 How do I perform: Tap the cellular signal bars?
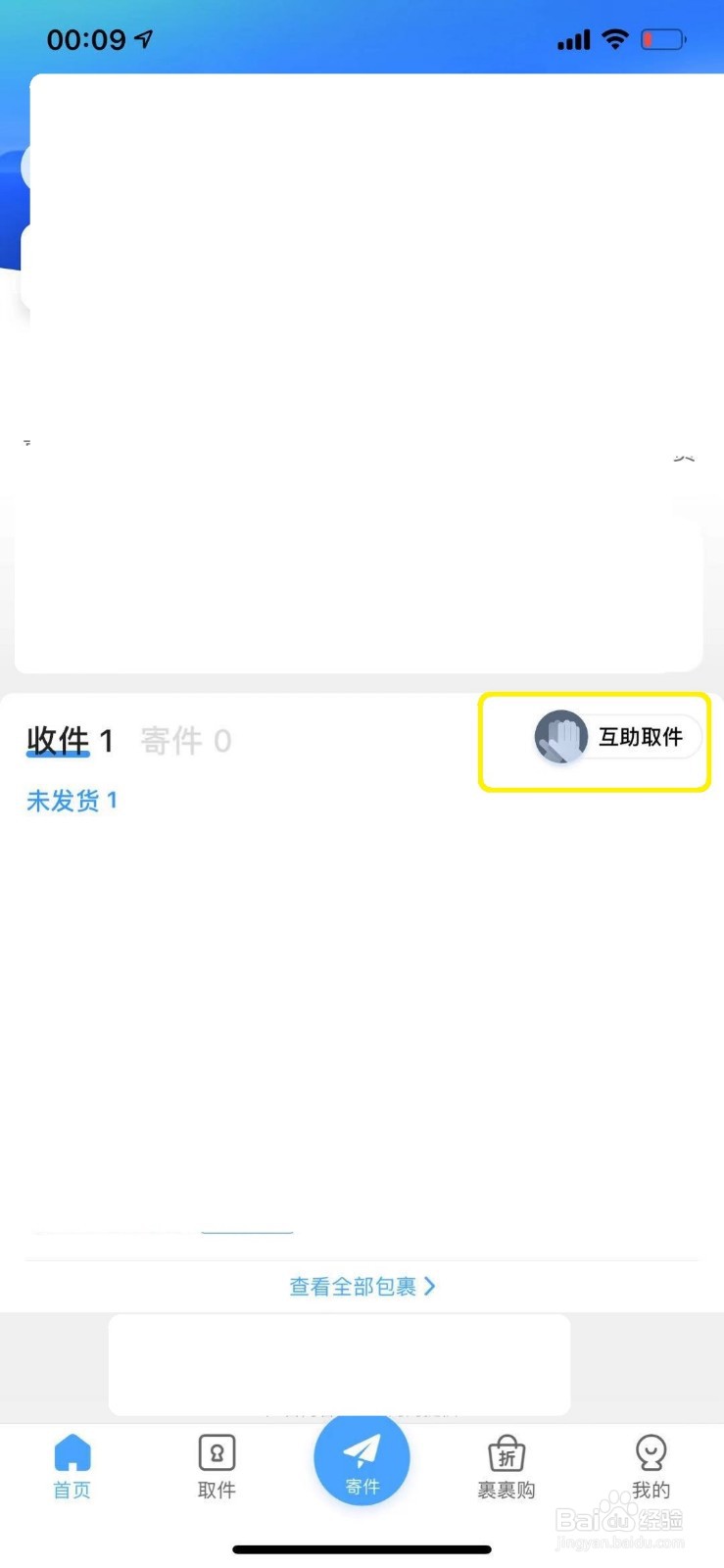[572, 39]
